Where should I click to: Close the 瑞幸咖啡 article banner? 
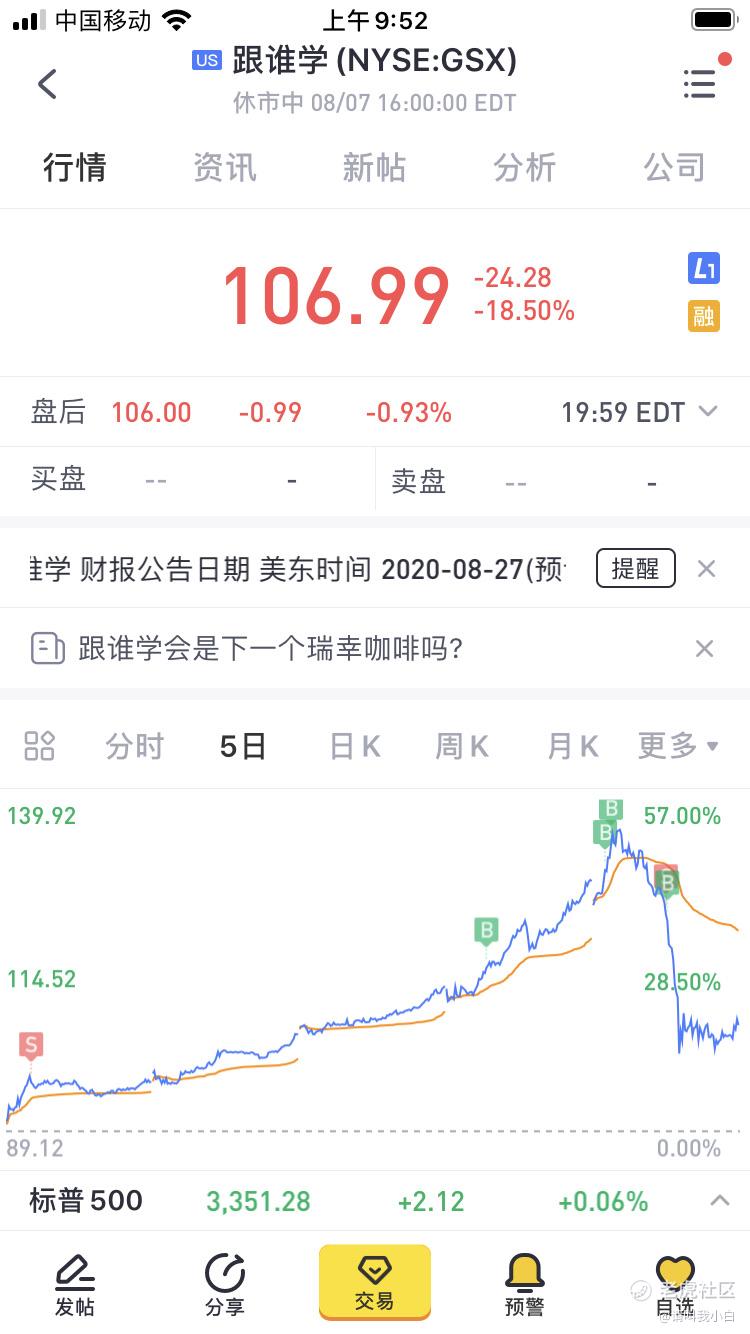(704, 649)
